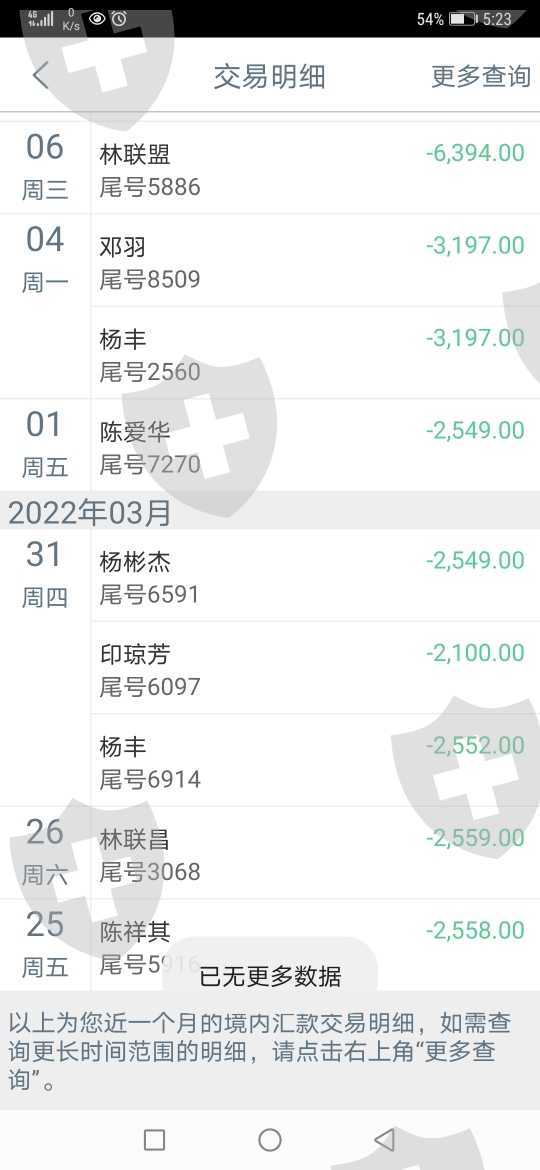Open the 杨彬杰 尾号6591 transaction

pos(315,575)
